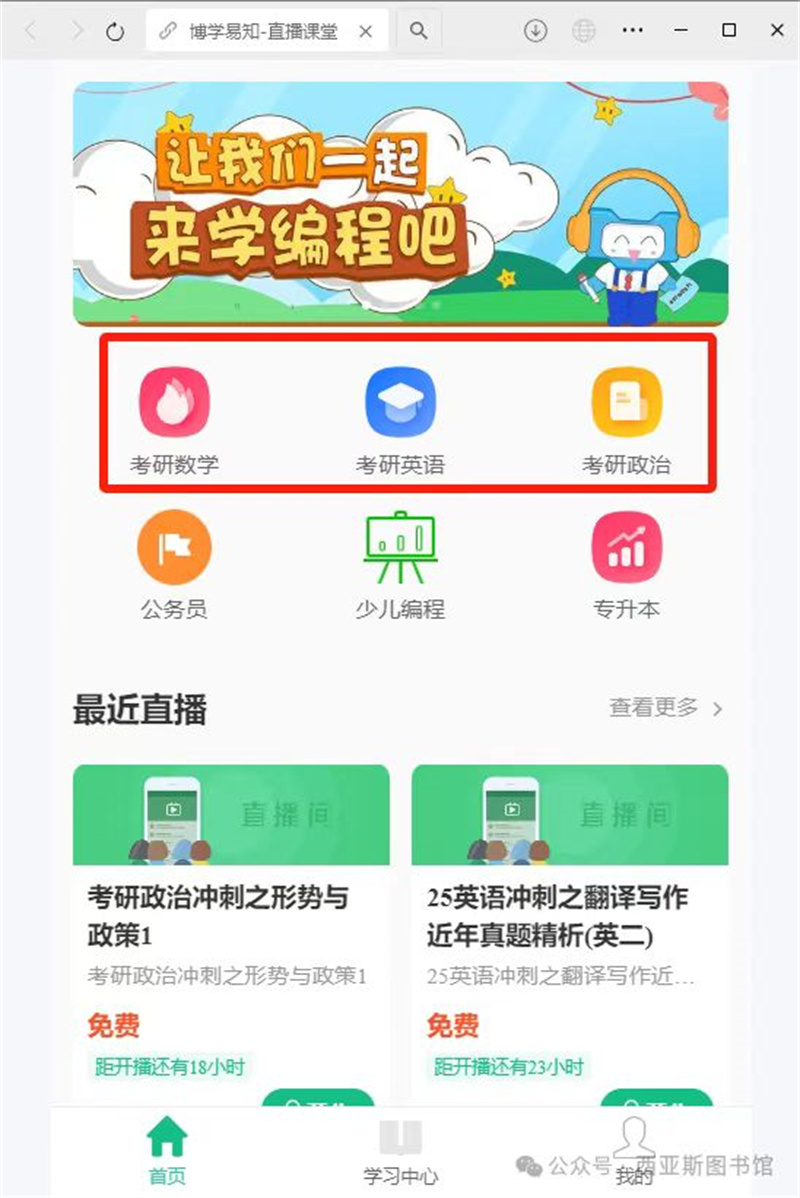
Task: Open the three-dot overflow menu
Action: tap(633, 31)
